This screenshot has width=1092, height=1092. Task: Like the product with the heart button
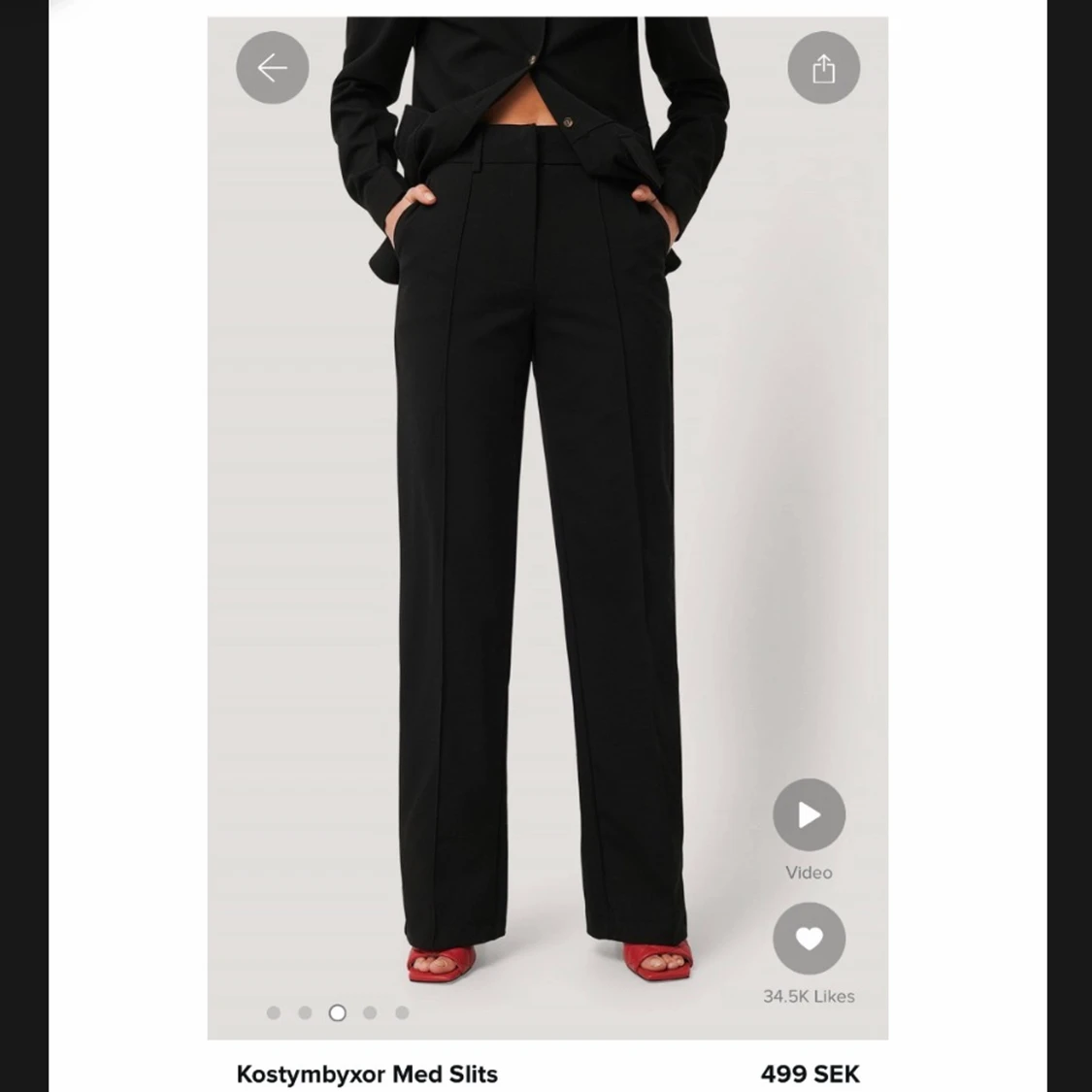pos(809,939)
